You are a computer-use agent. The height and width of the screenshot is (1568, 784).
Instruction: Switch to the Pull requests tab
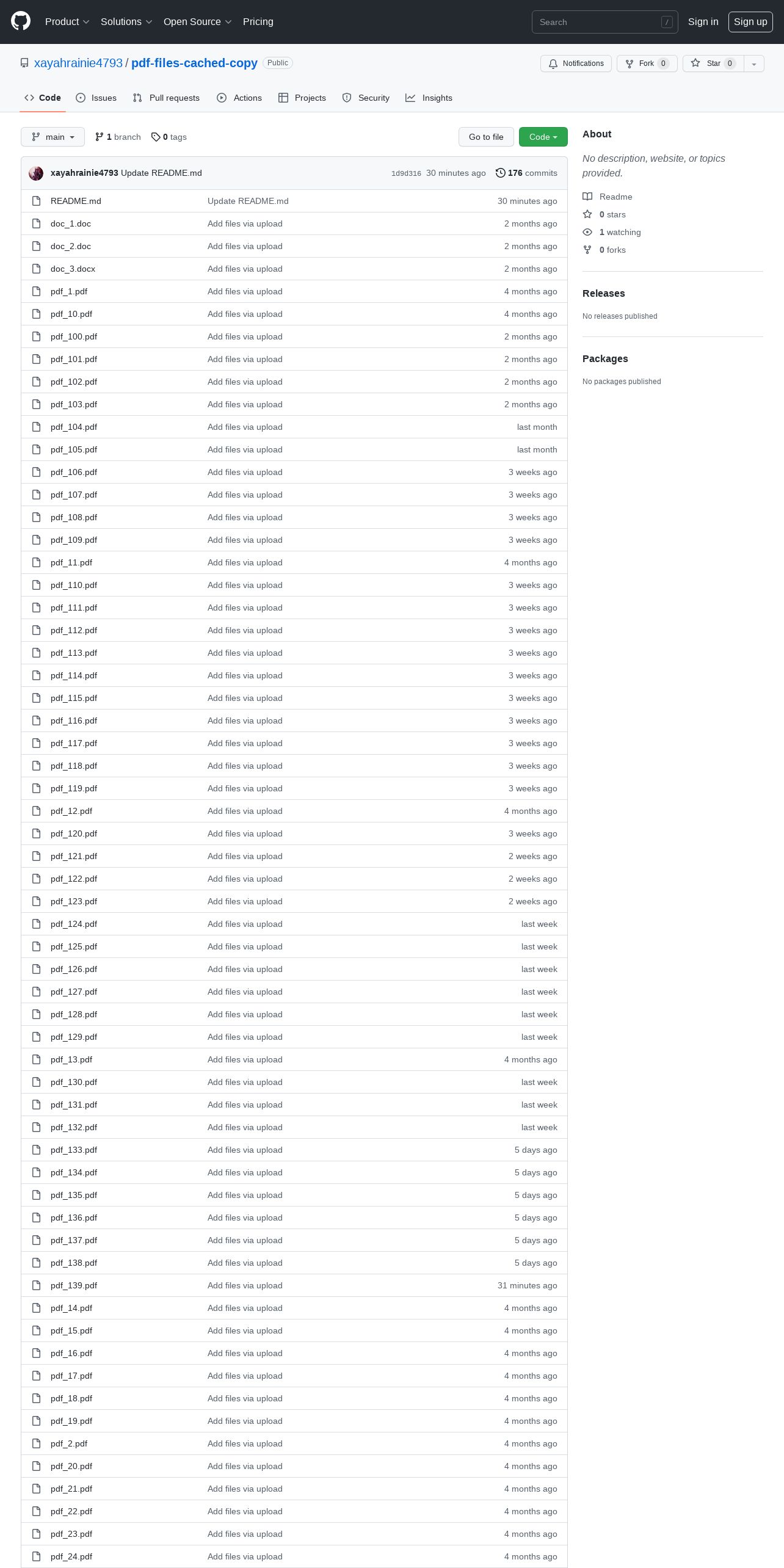pos(166,98)
